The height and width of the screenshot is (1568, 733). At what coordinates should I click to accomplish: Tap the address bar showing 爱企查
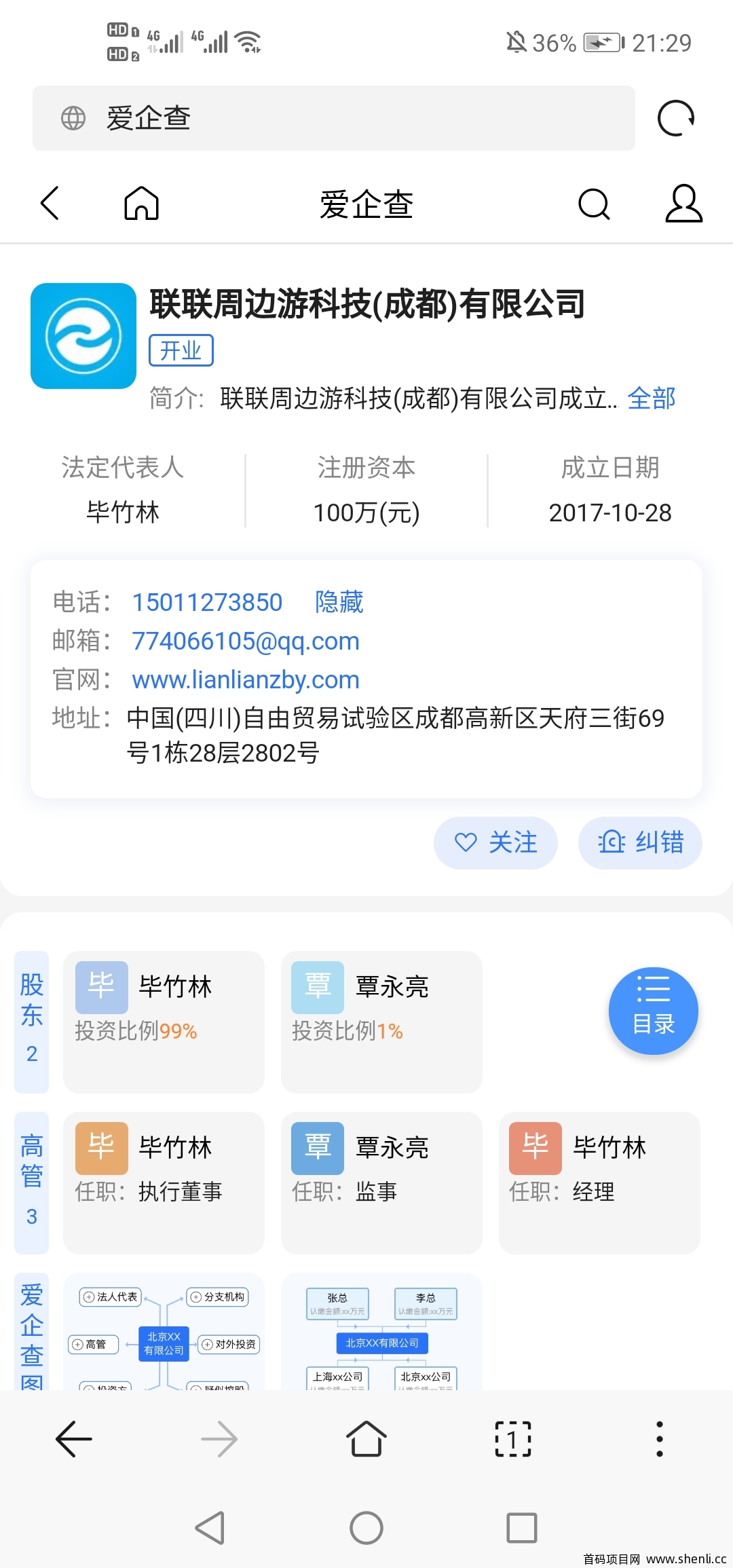tap(333, 118)
